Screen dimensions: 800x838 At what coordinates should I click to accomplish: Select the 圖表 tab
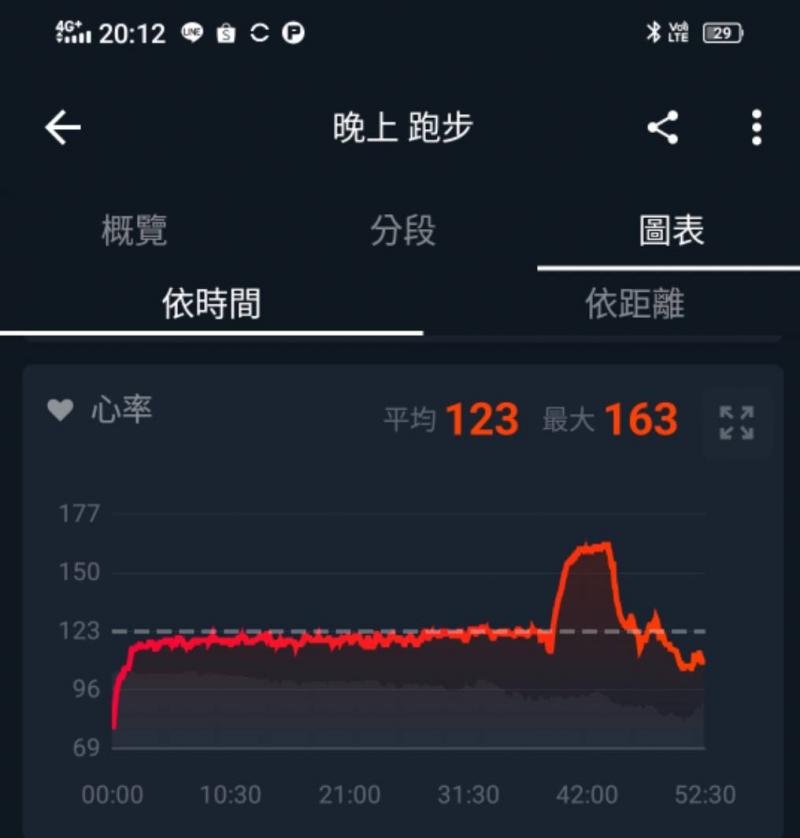pos(671,231)
